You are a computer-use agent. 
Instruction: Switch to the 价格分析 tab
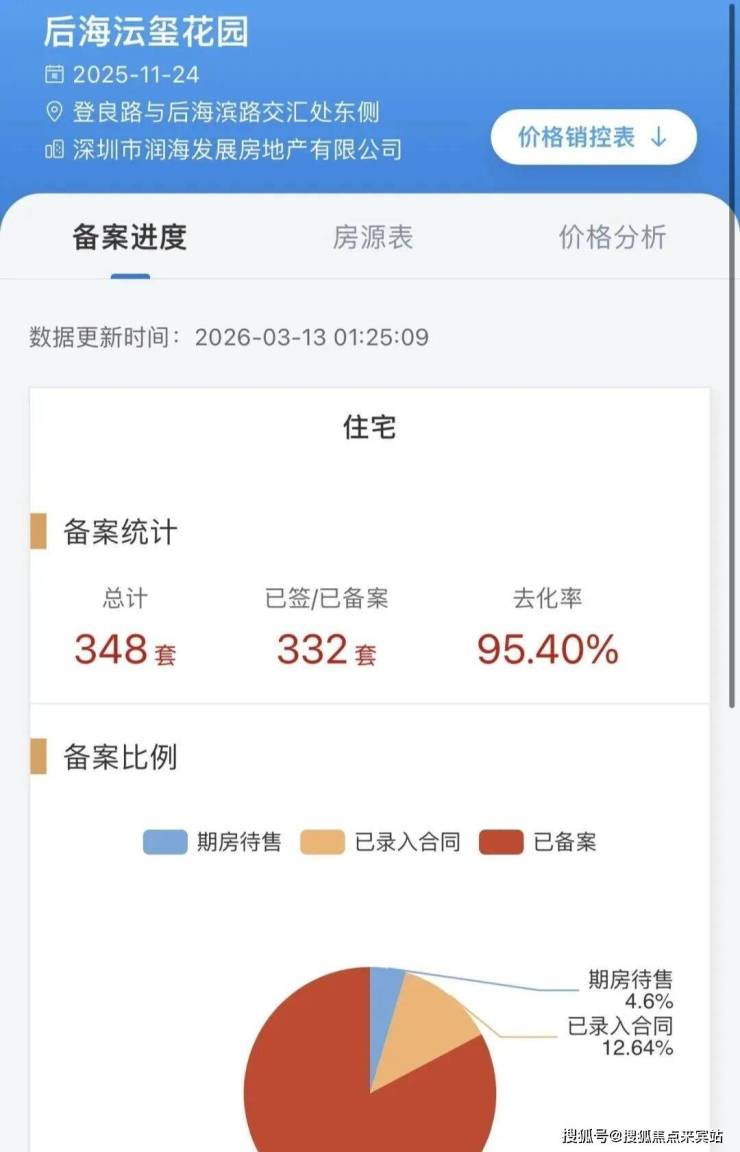tap(612, 237)
